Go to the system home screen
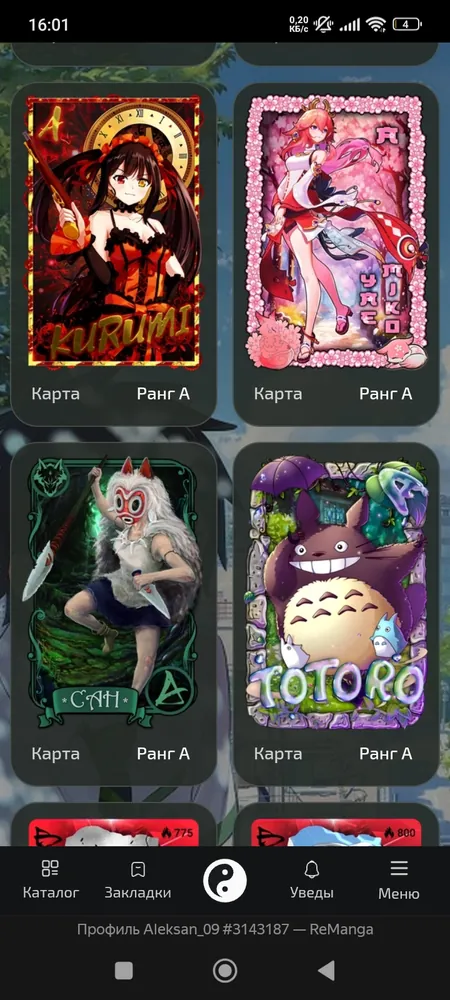Viewport: 450px width, 1000px height. (224, 970)
